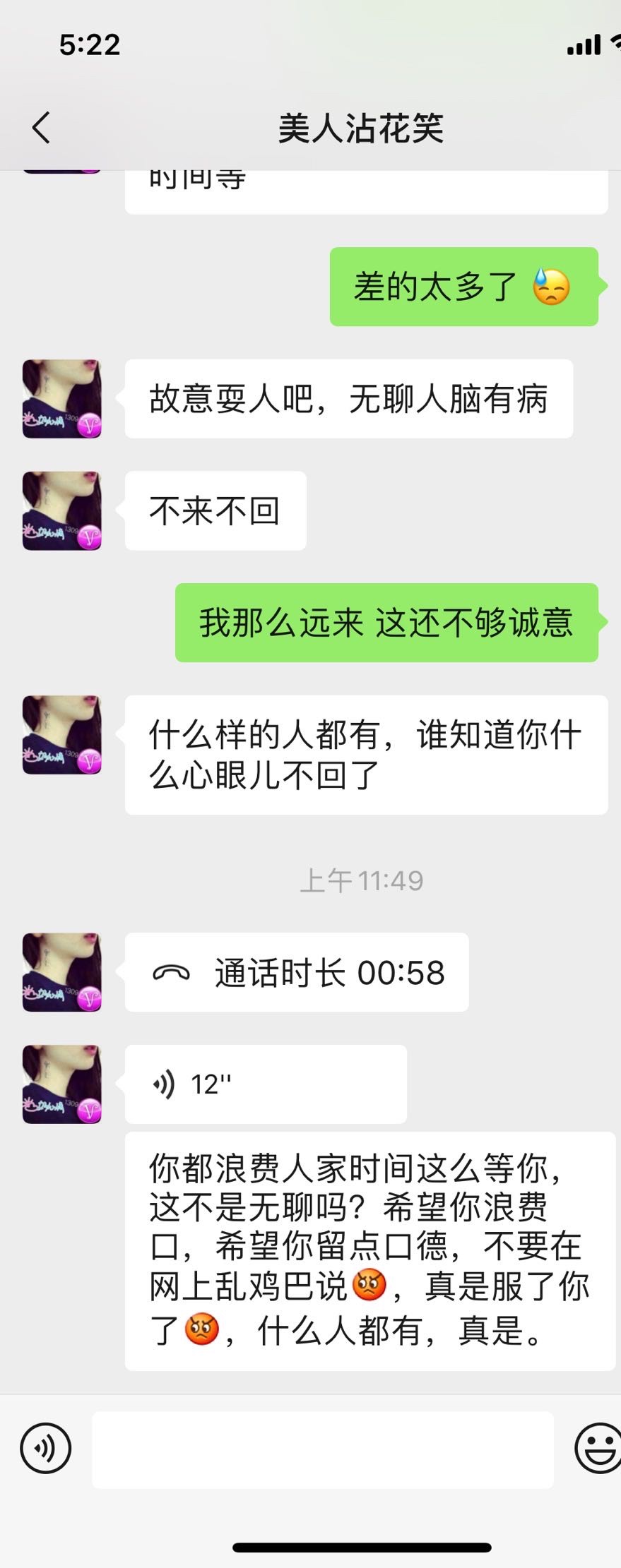
Task: Open contact avatar beside 不来不回
Action: 62,510
